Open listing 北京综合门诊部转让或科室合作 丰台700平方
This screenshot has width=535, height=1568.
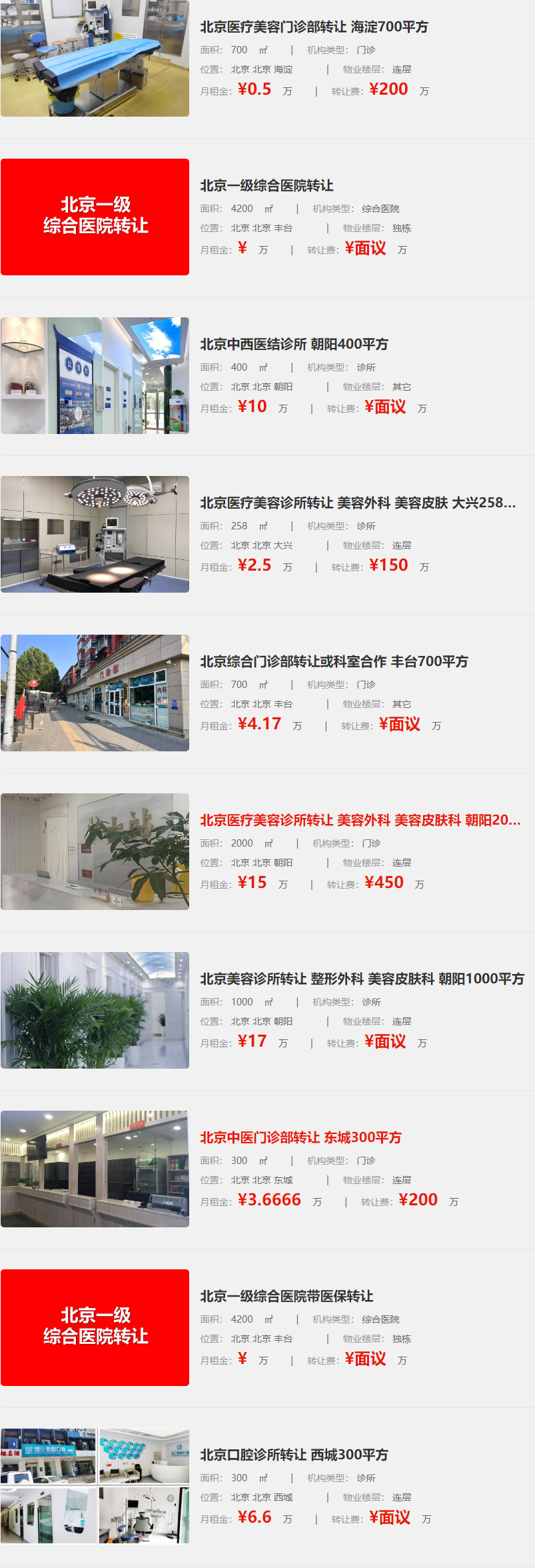pos(334,662)
